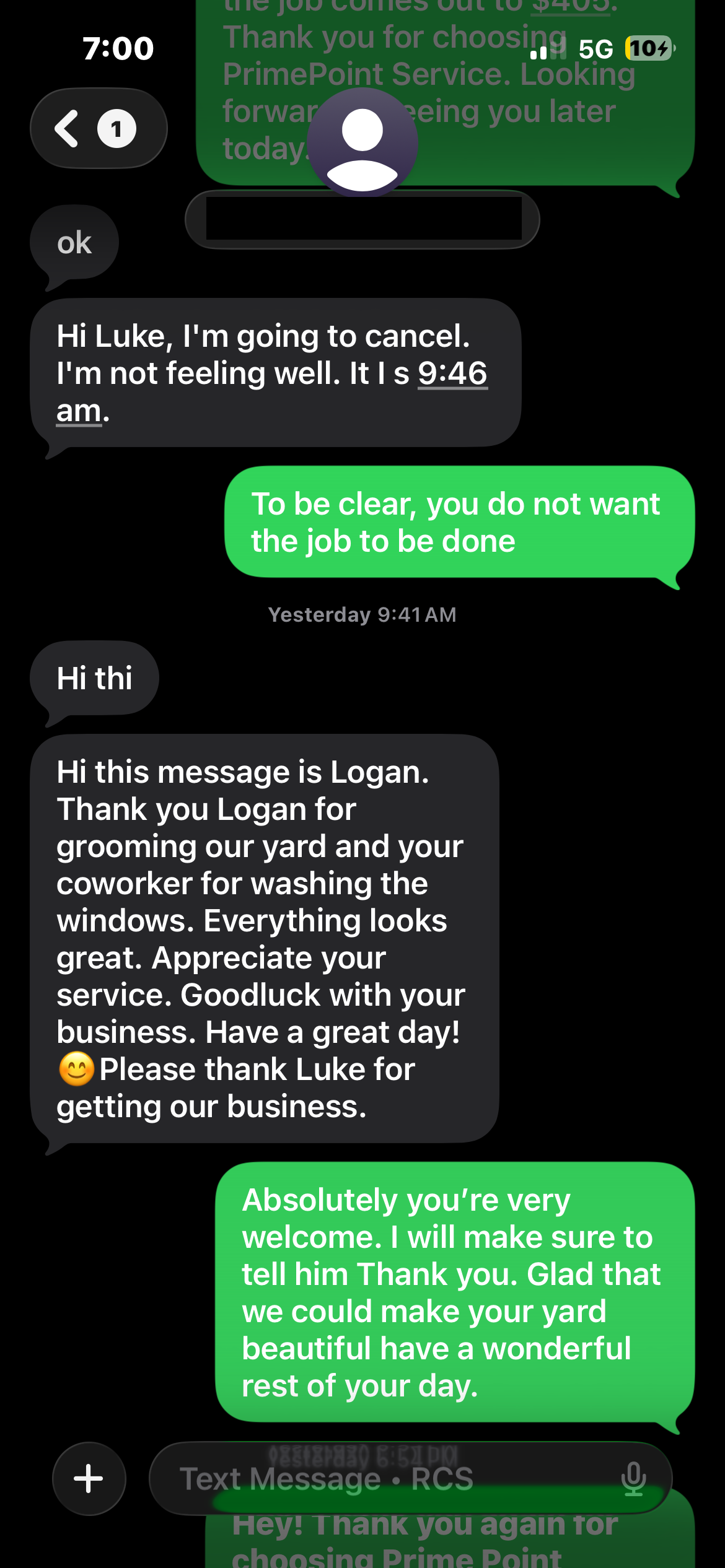Screen dimensions: 725x1568
Task: Open the plus attachments menu
Action: coord(89,1478)
